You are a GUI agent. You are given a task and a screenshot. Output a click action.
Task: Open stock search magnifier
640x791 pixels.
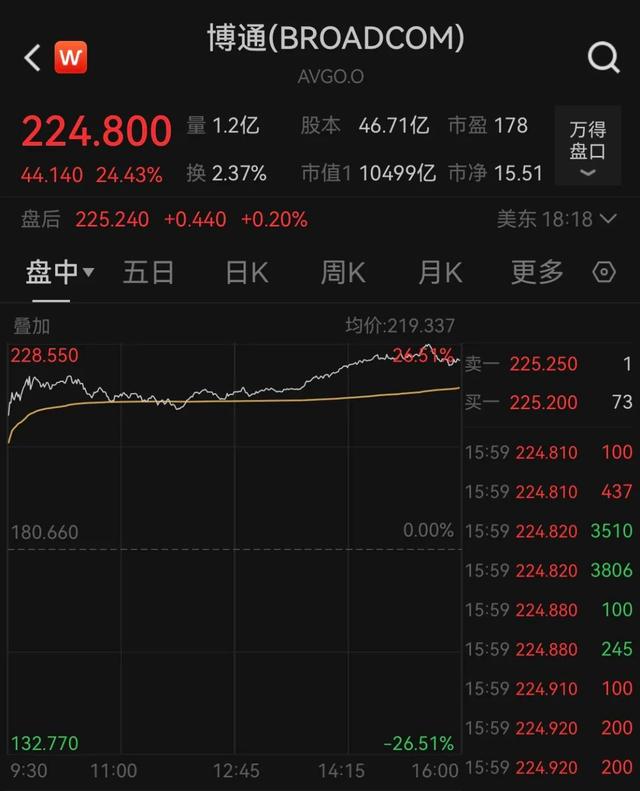[x=603, y=57]
